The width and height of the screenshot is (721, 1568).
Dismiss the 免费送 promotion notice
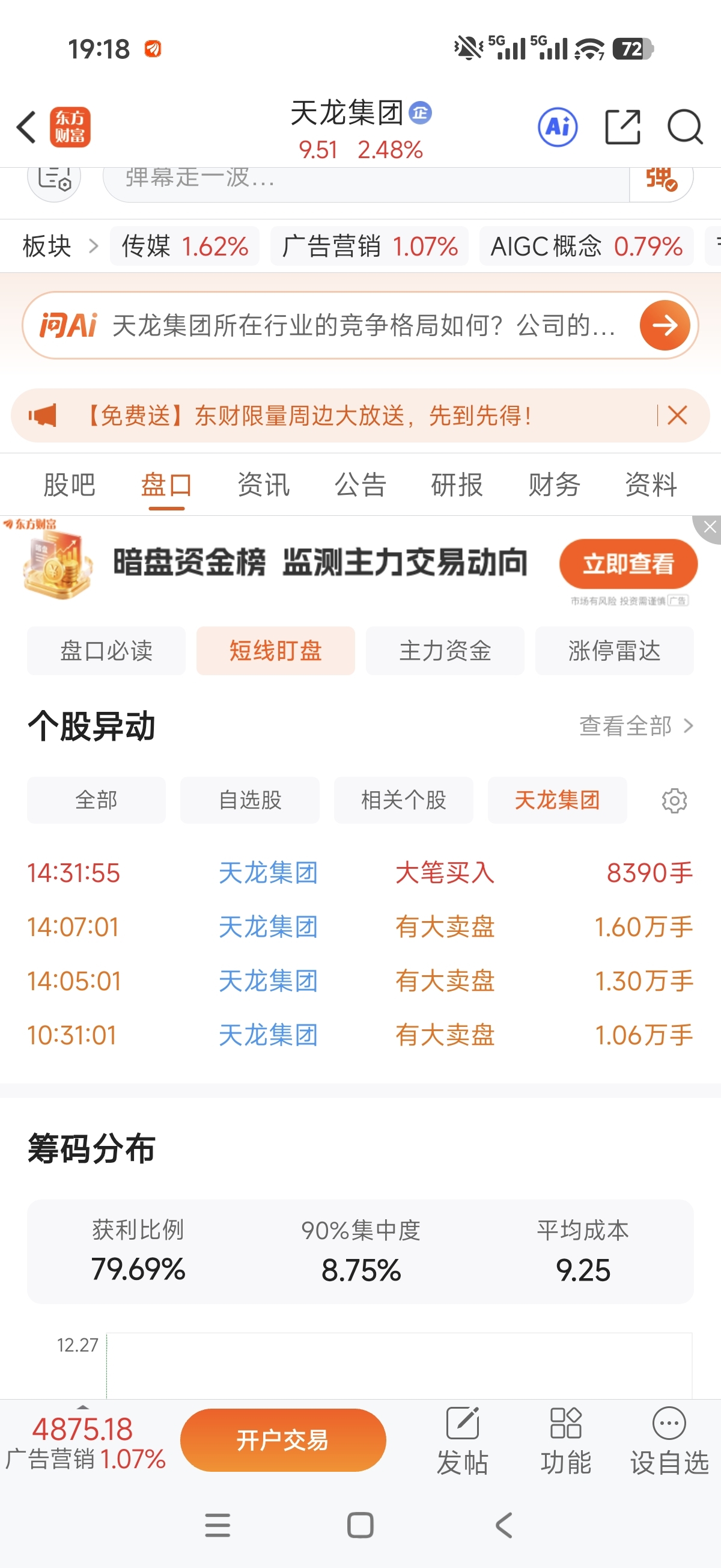pyautogui.click(x=677, y=415)
